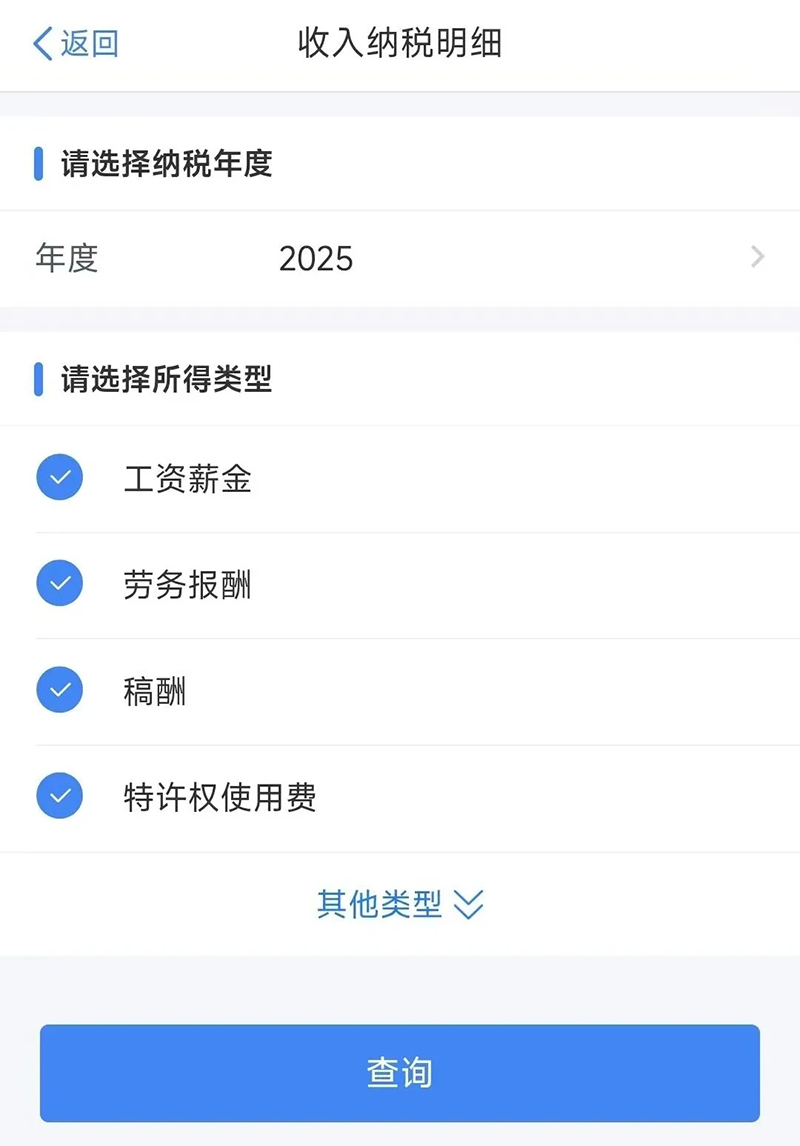Click the blue checkmark beside 稿酬
Image resolution: width=800 pixels, height=1146 pixels.
pos(59,690)
